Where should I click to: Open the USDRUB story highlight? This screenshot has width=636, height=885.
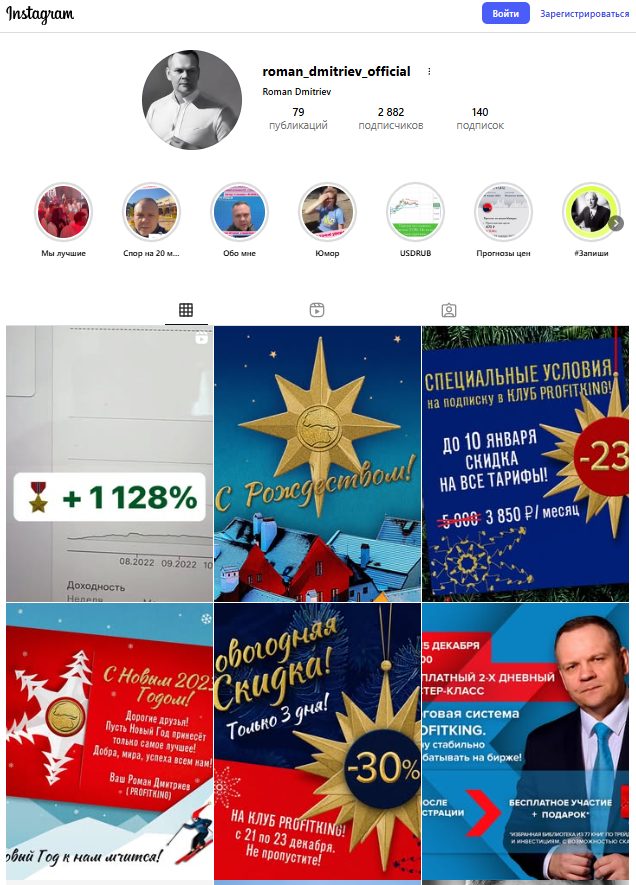415,211
